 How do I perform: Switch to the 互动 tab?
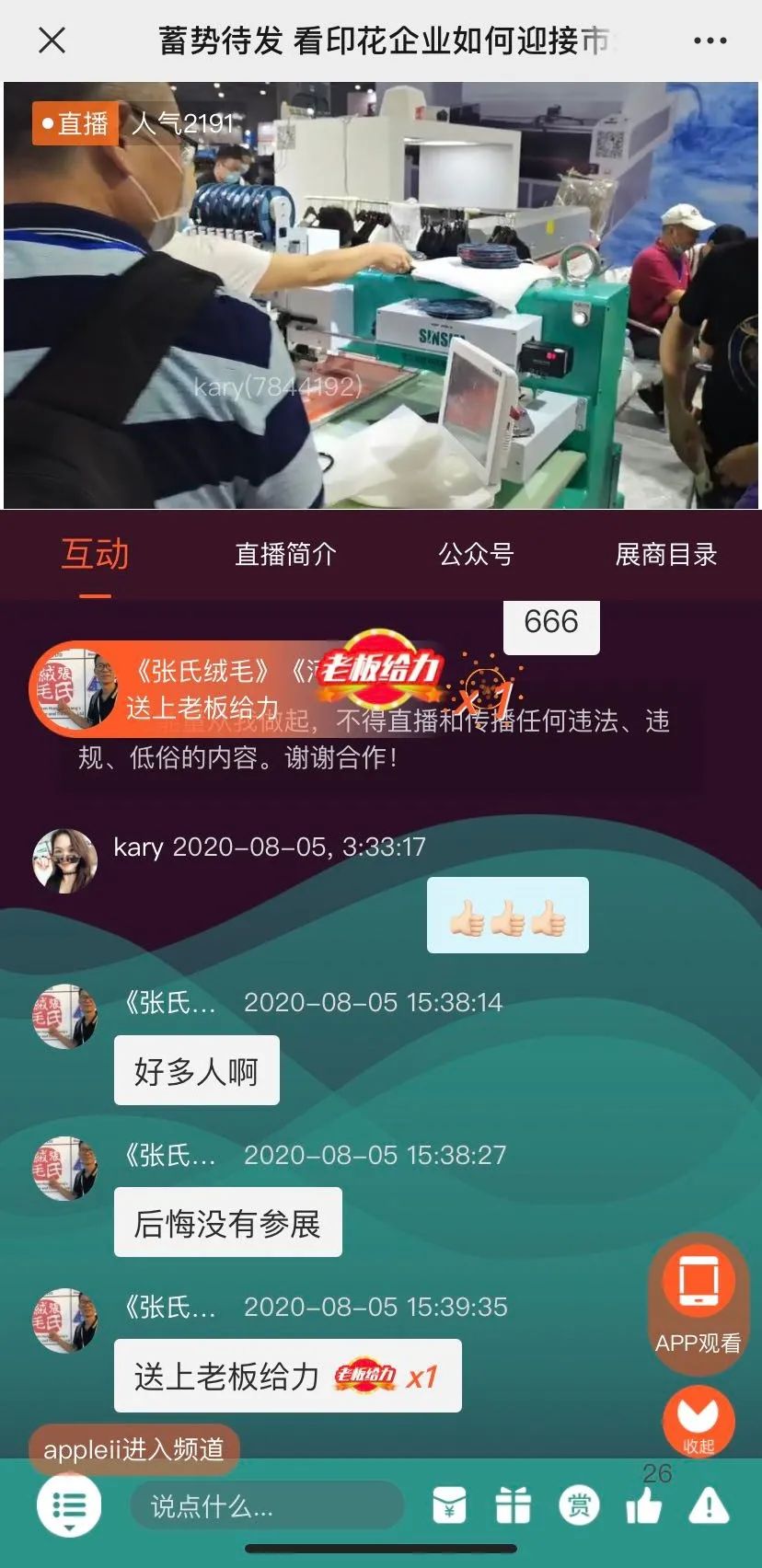95,554
